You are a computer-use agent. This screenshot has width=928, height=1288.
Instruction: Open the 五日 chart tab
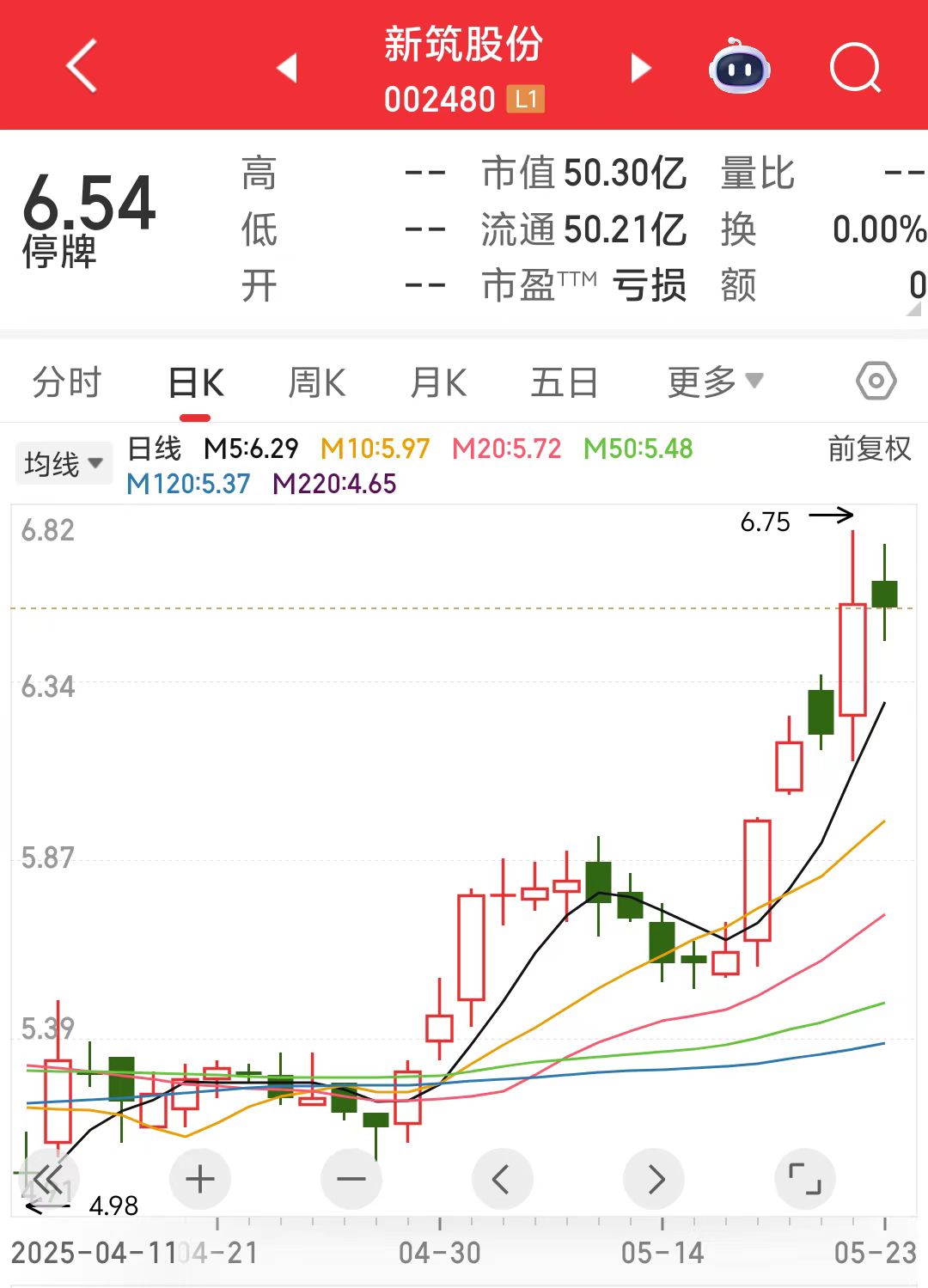point(564,382)
